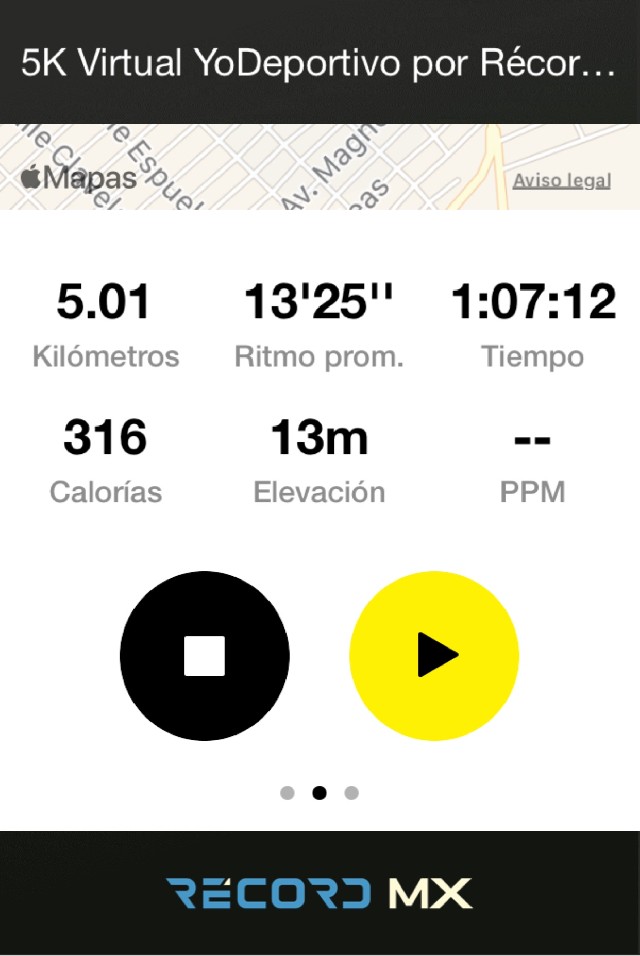Stop the run with the black square button
The height and width of the screenshot is (956, 640).
coord(205,656)
